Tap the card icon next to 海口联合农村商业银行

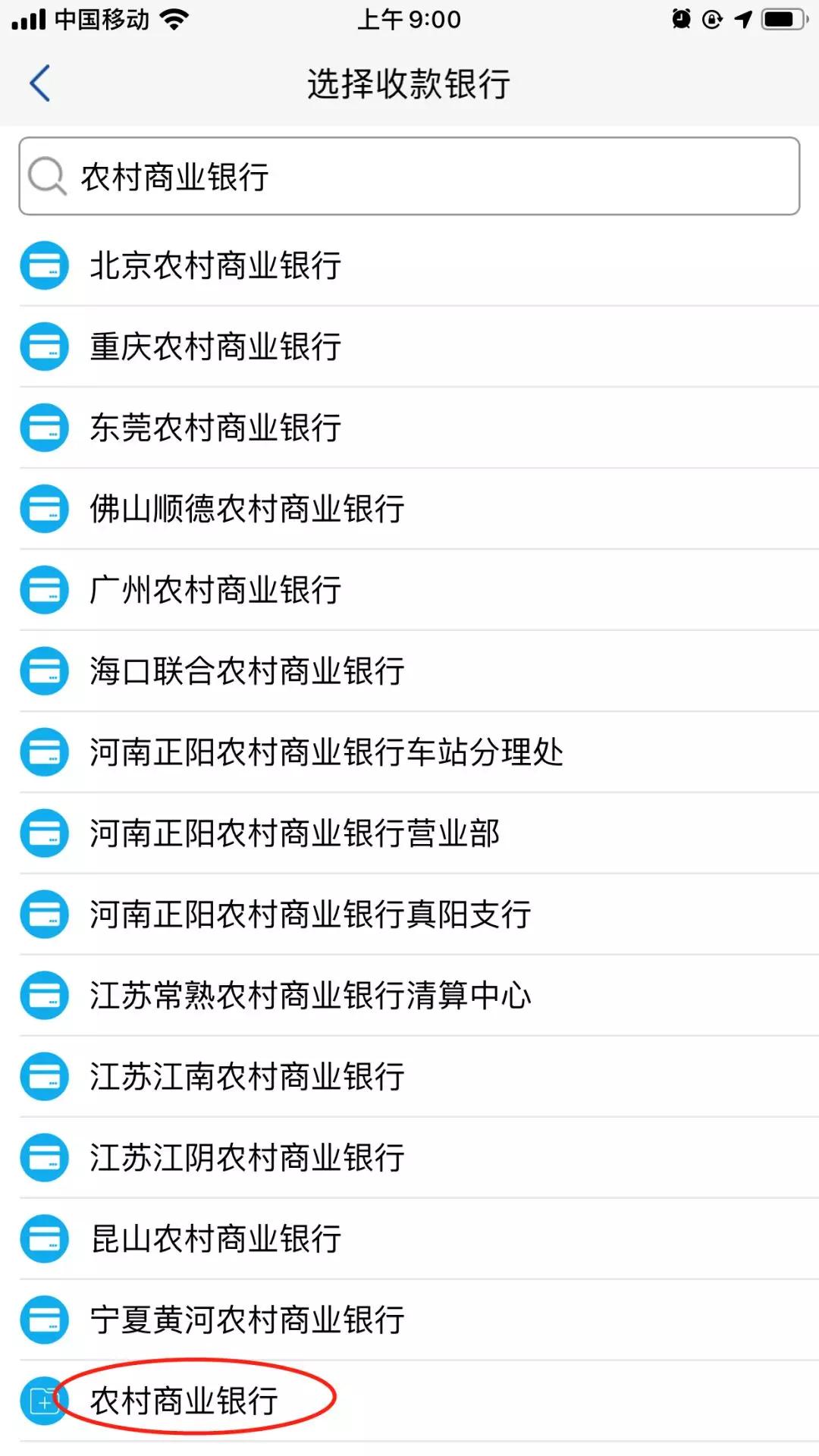(44, 670)
